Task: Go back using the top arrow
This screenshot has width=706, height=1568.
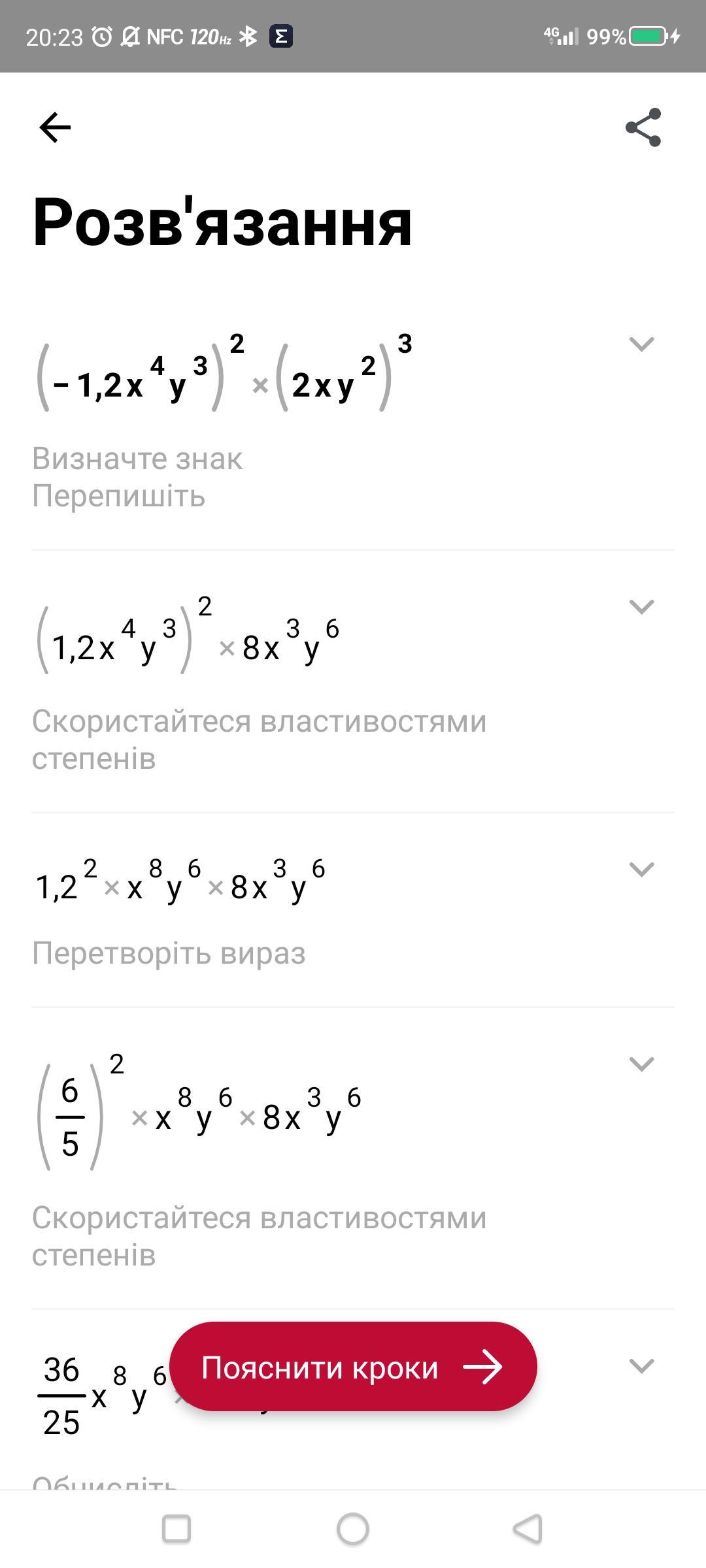Action: 55,127
